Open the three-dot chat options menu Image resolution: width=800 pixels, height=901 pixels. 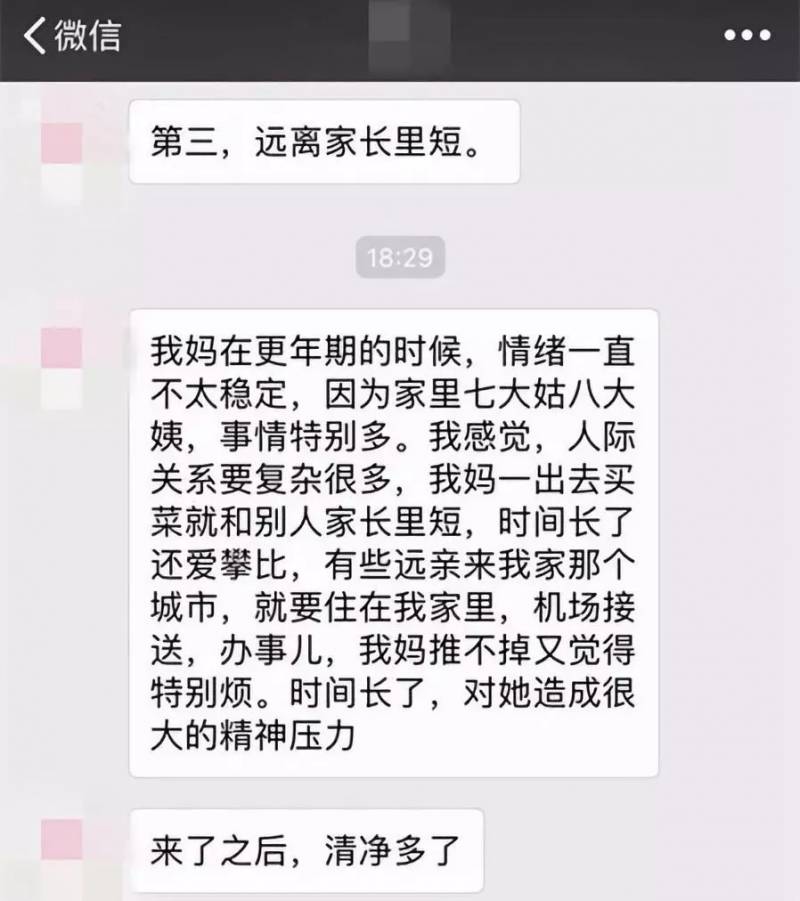[746, 37]
